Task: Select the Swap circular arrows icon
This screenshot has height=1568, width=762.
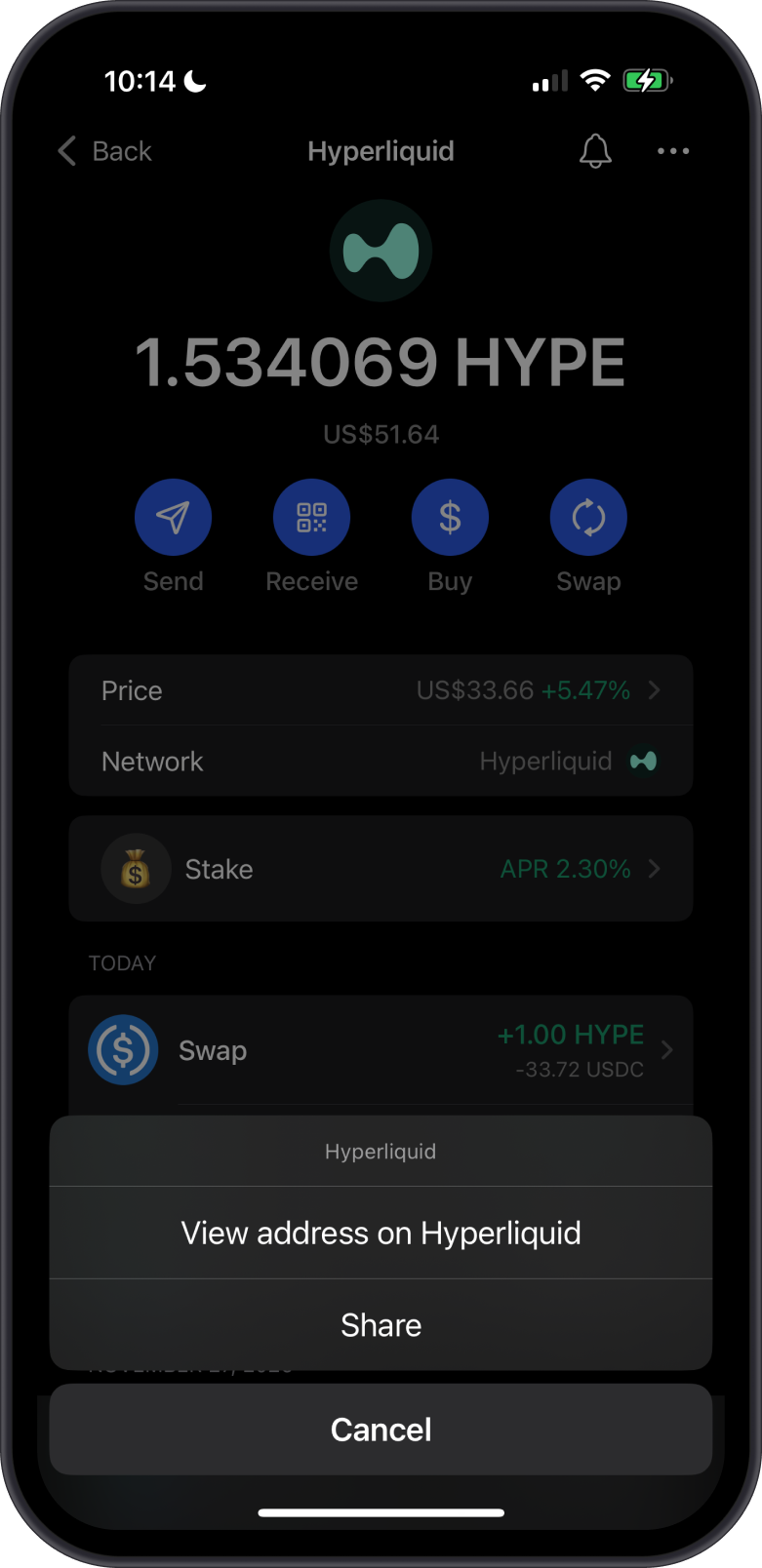Action: (x=588, y=517)
